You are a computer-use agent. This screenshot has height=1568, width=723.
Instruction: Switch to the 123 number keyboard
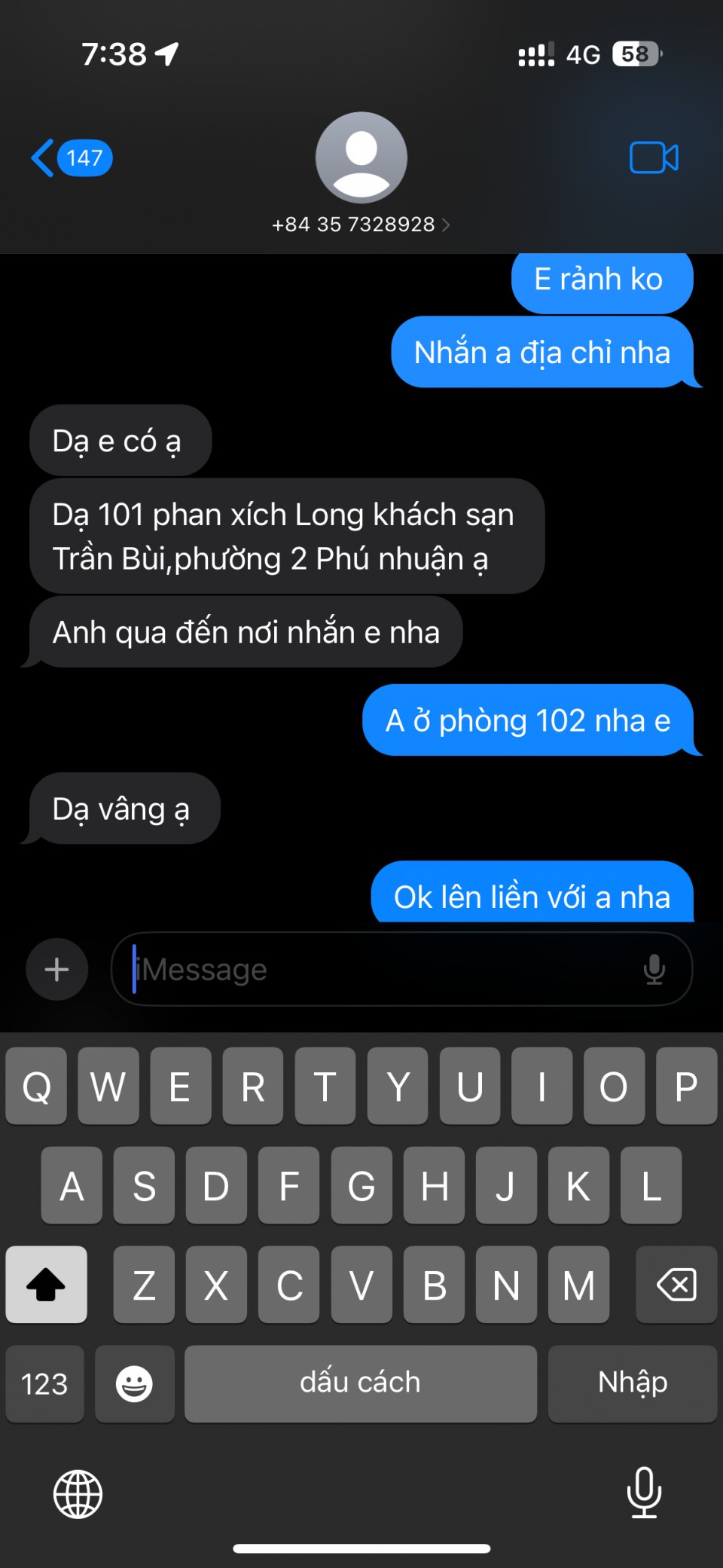click(x=44, y=1384)
